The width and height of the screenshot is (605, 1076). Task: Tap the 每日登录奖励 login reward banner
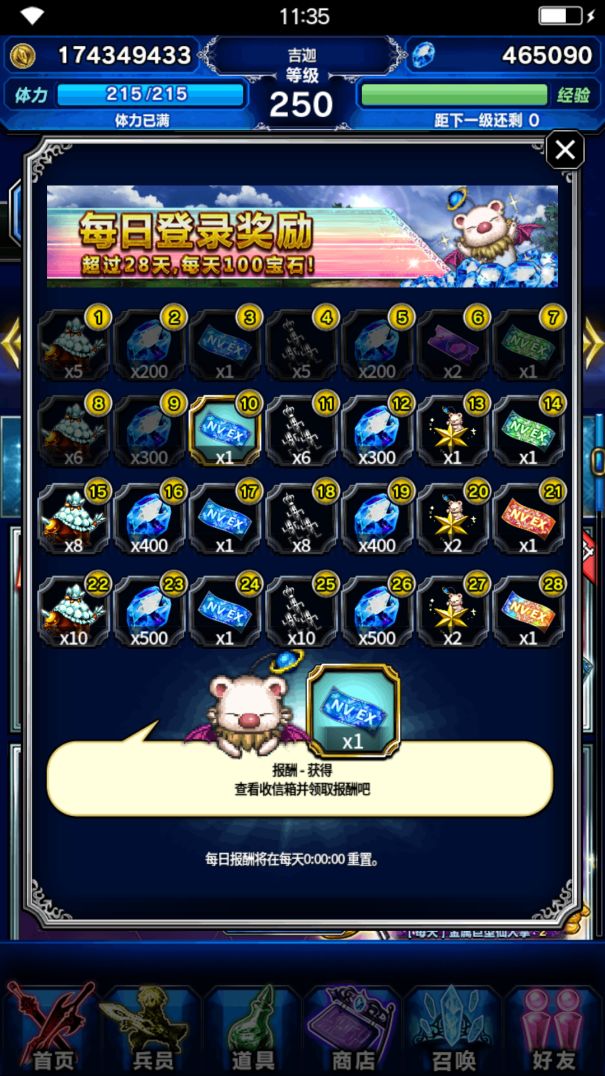(x=302, y=236)
